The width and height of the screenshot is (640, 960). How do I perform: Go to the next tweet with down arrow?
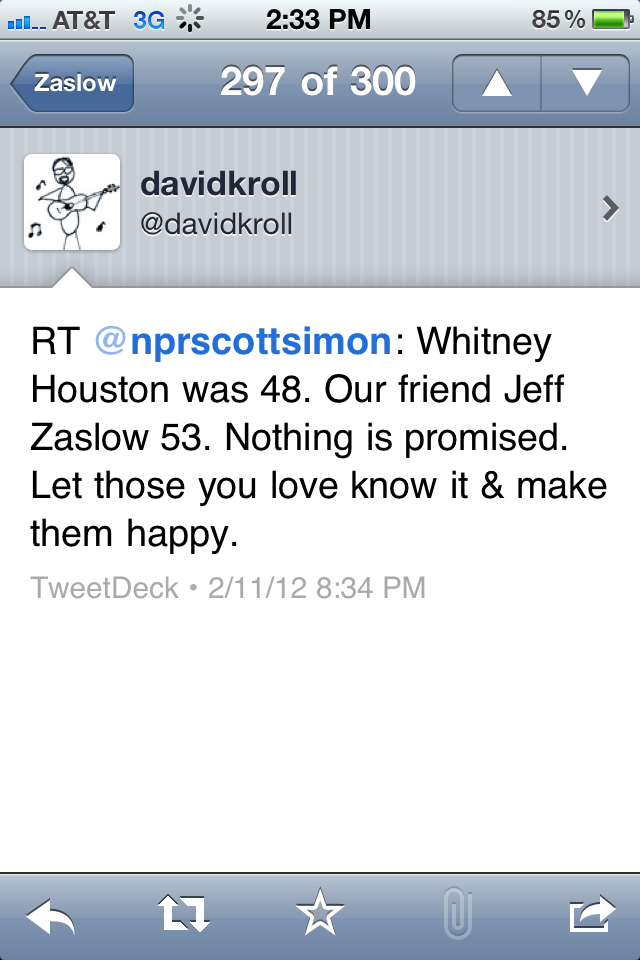pyautogui.click(x=585, y=83)
